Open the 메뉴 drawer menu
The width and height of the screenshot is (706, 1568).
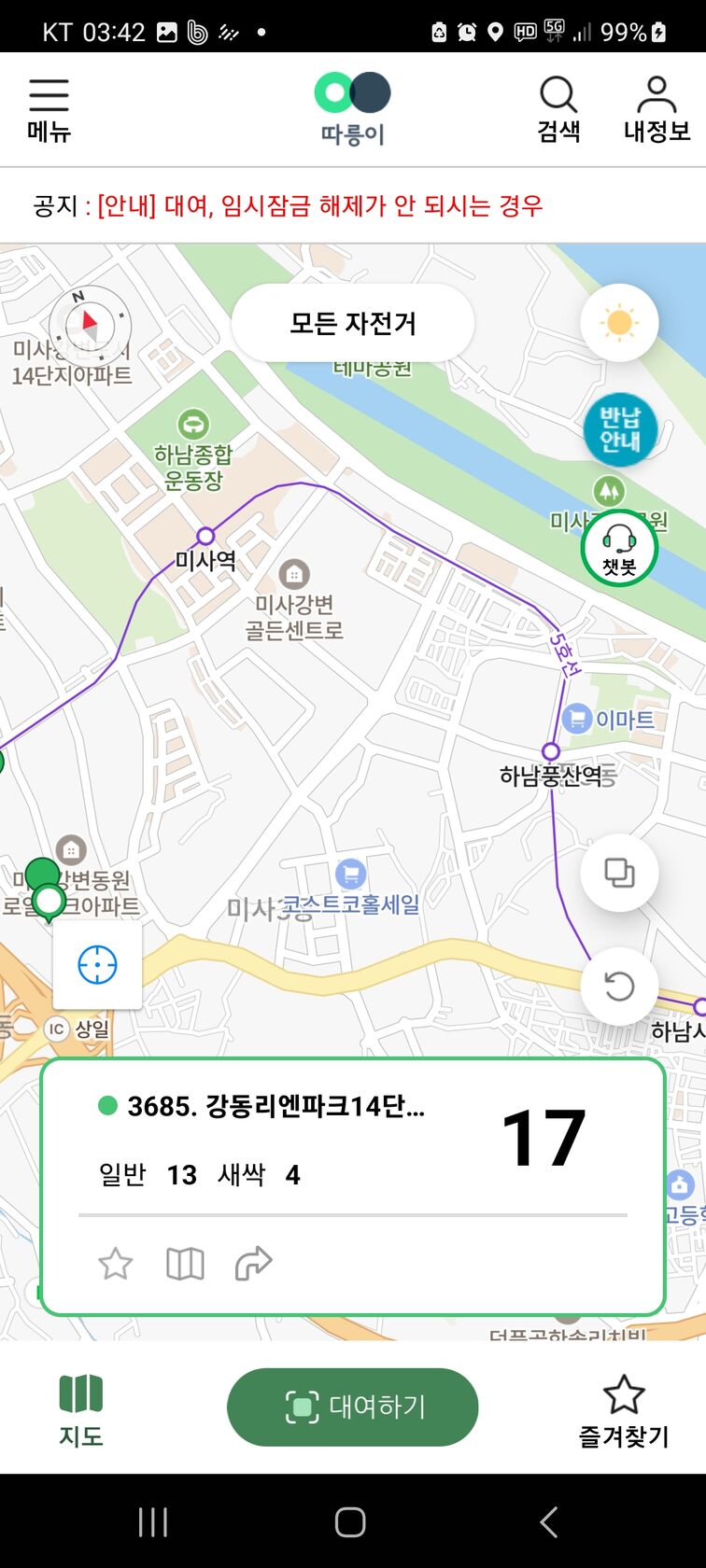tap(49, 110)
